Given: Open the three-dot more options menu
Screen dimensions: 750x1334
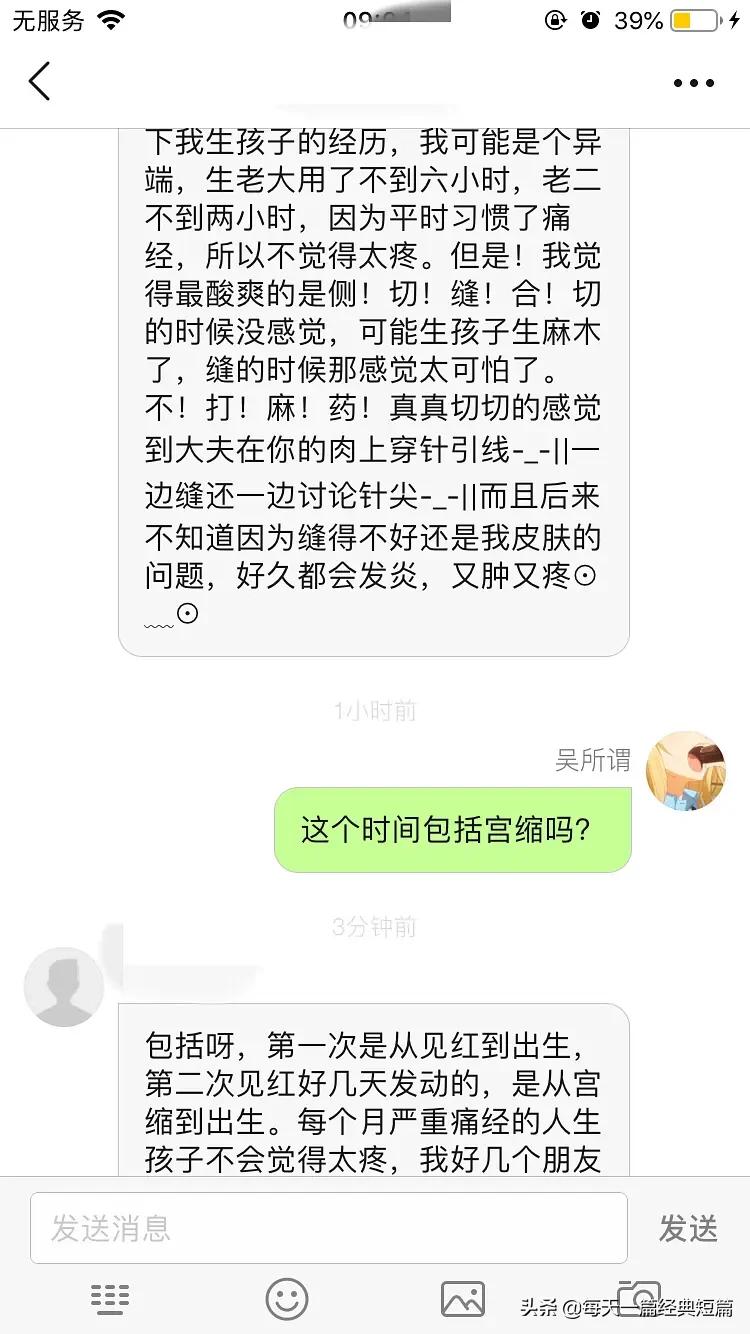Looking at the screenshot, I should coord(692,83).
